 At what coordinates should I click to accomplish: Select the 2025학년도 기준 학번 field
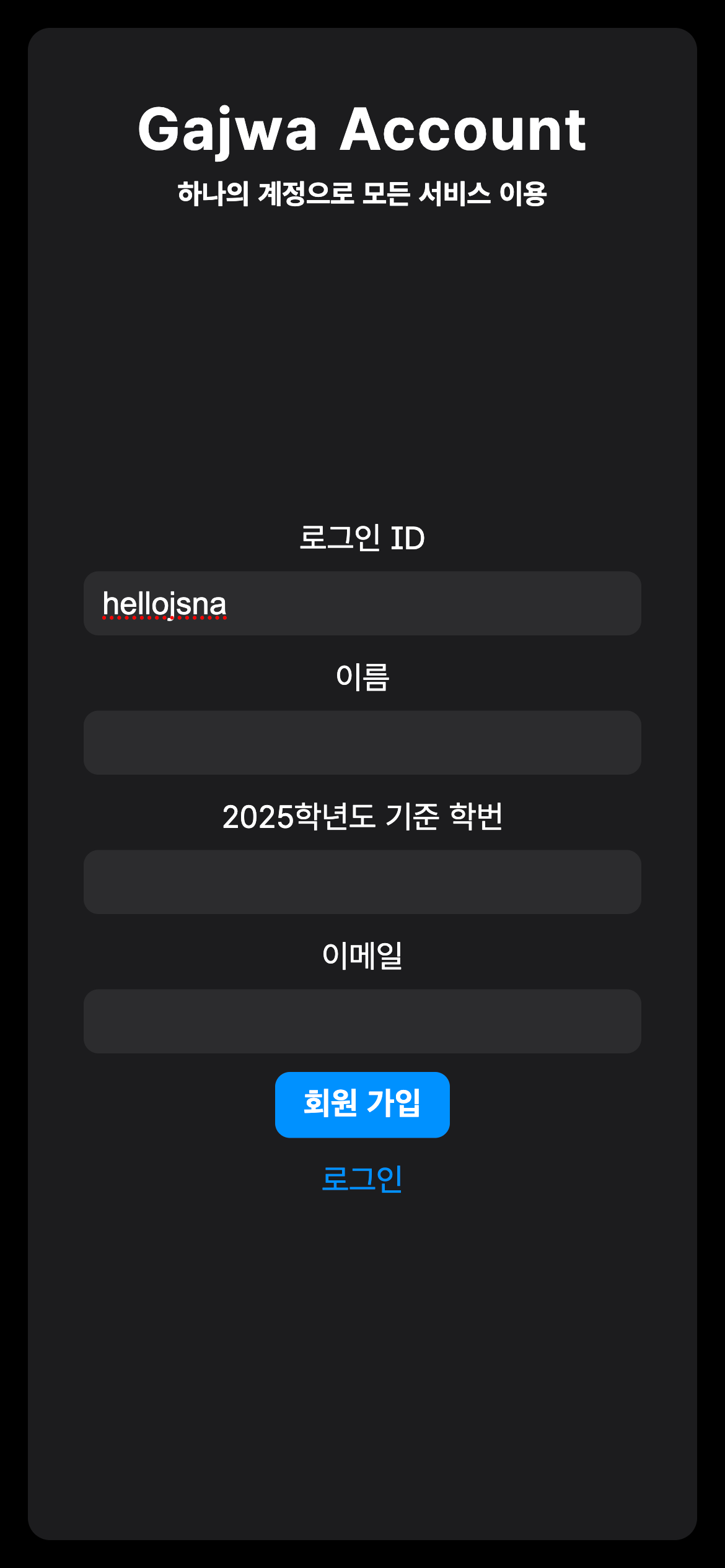362,882
